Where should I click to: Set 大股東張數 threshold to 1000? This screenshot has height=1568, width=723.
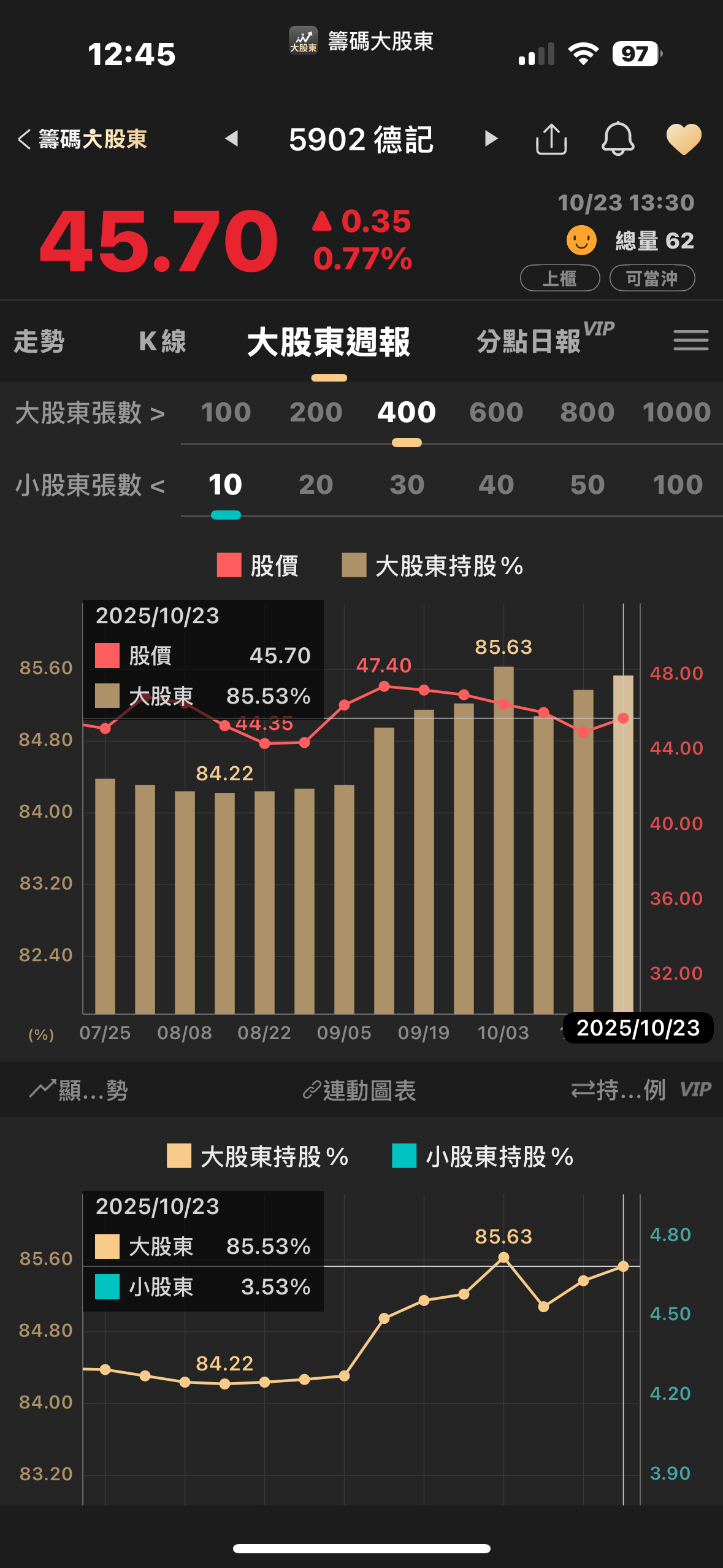coord(676,412)
